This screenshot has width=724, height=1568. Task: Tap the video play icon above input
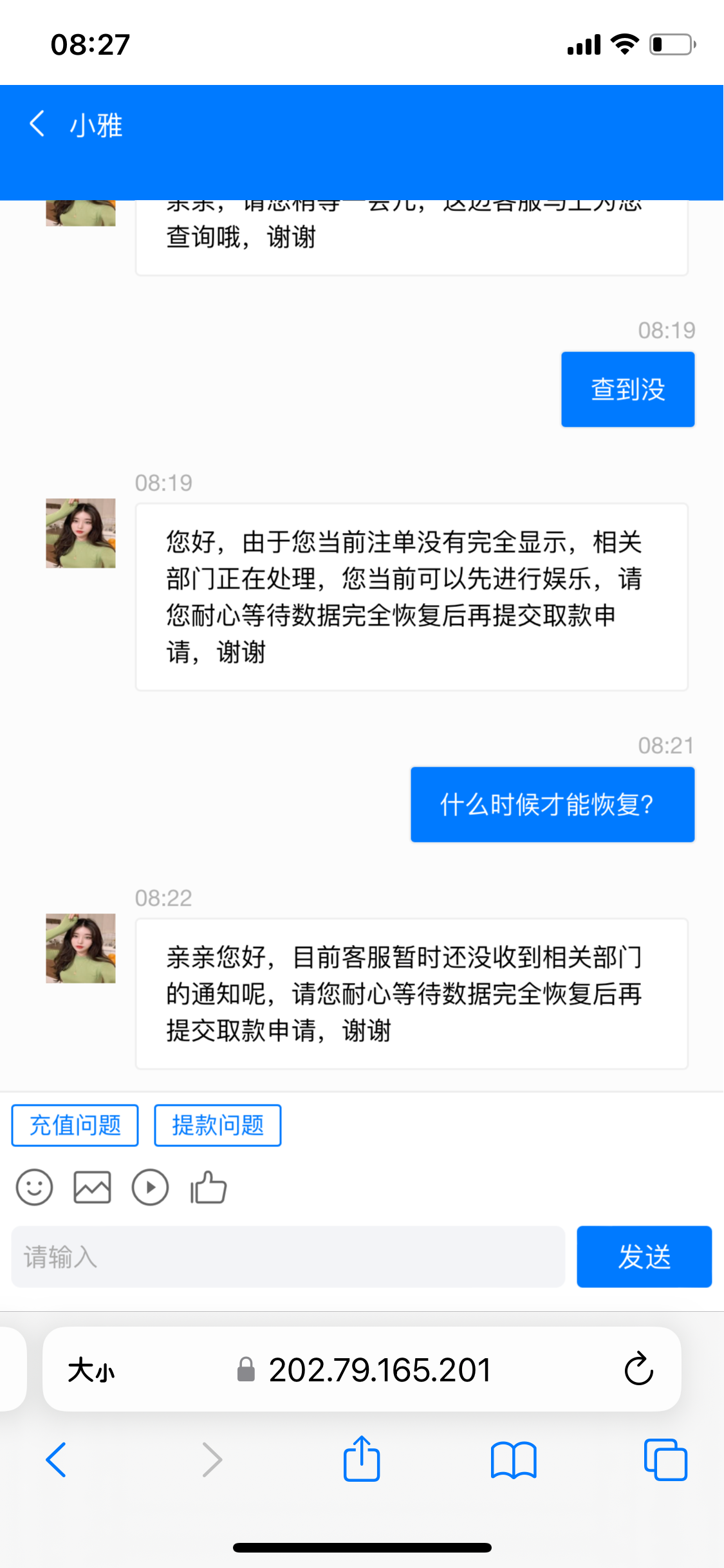coord(150,1187)
